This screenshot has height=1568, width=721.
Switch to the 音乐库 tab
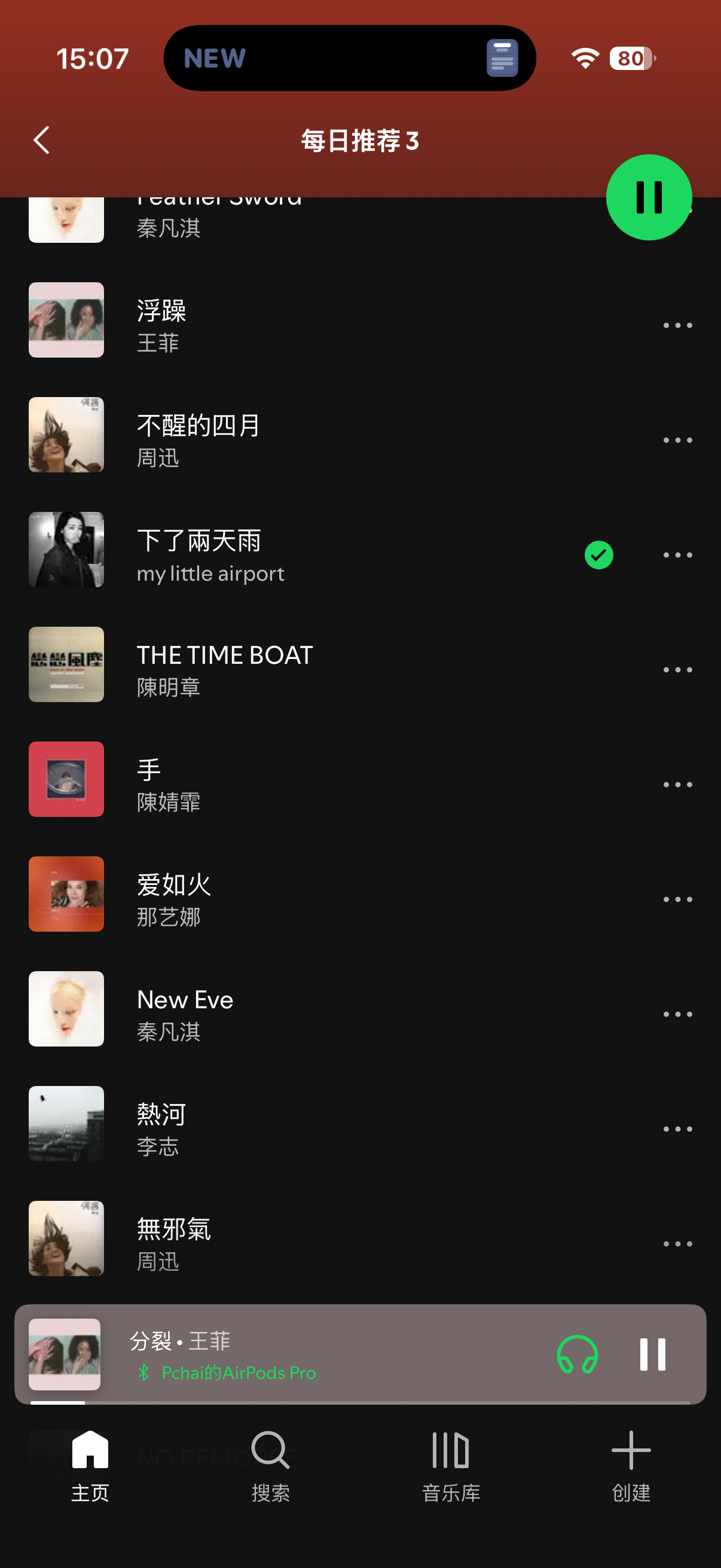pyautogui.click(x=451, y=1465)
